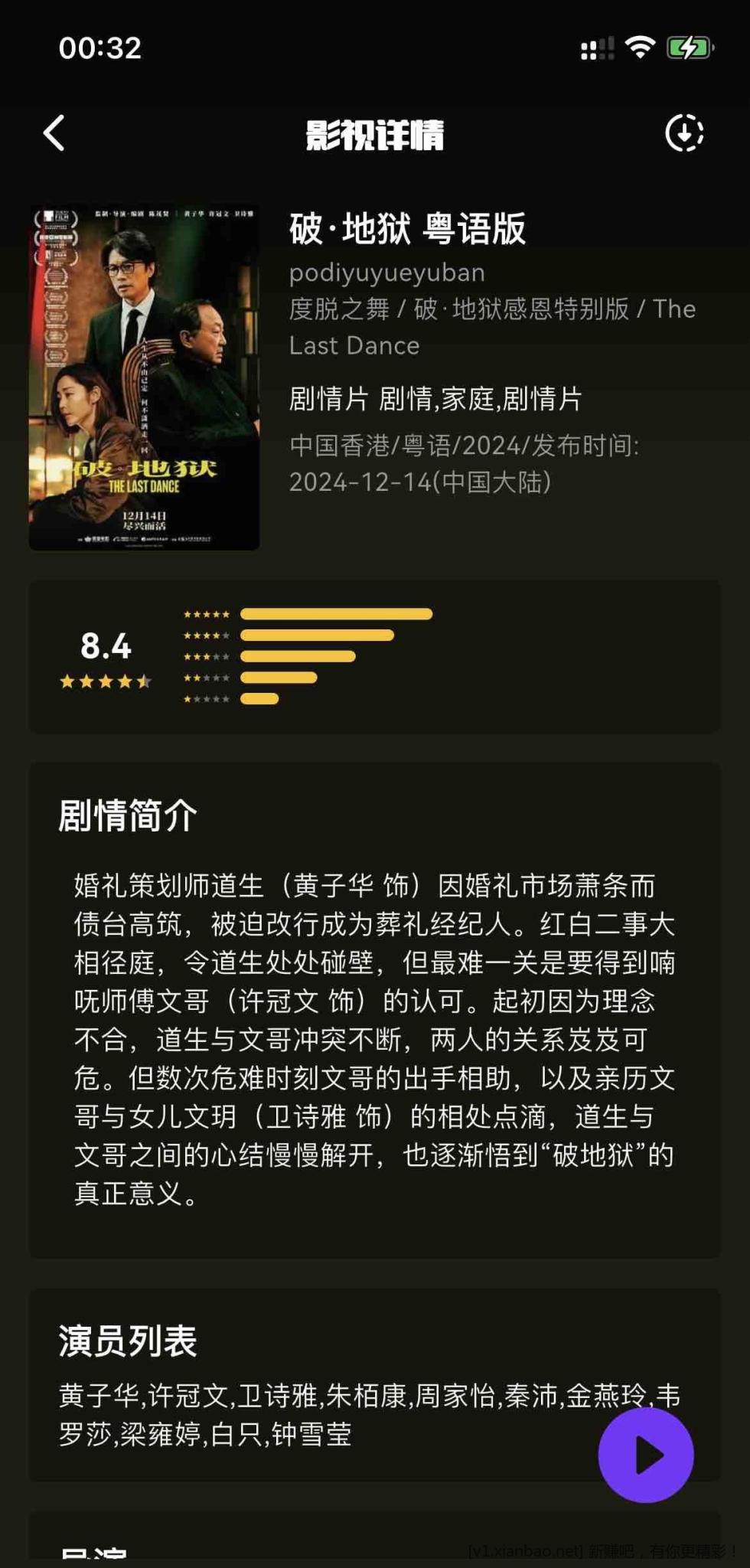Open the 破·地狱 movie poster

click(x=144, y=377)
